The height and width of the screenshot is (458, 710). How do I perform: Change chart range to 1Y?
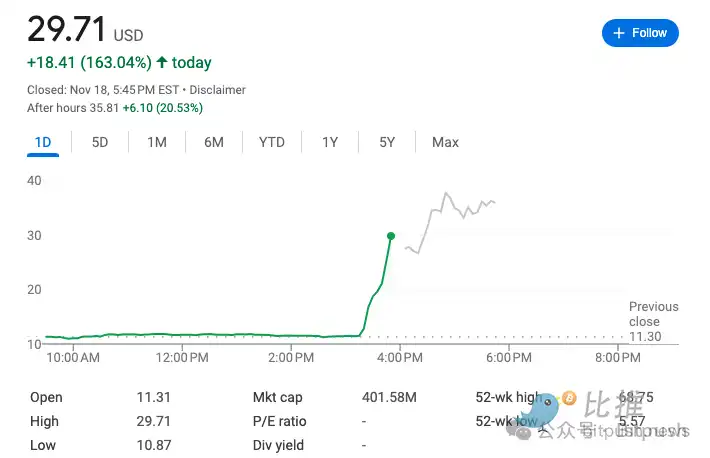(330, 142)
